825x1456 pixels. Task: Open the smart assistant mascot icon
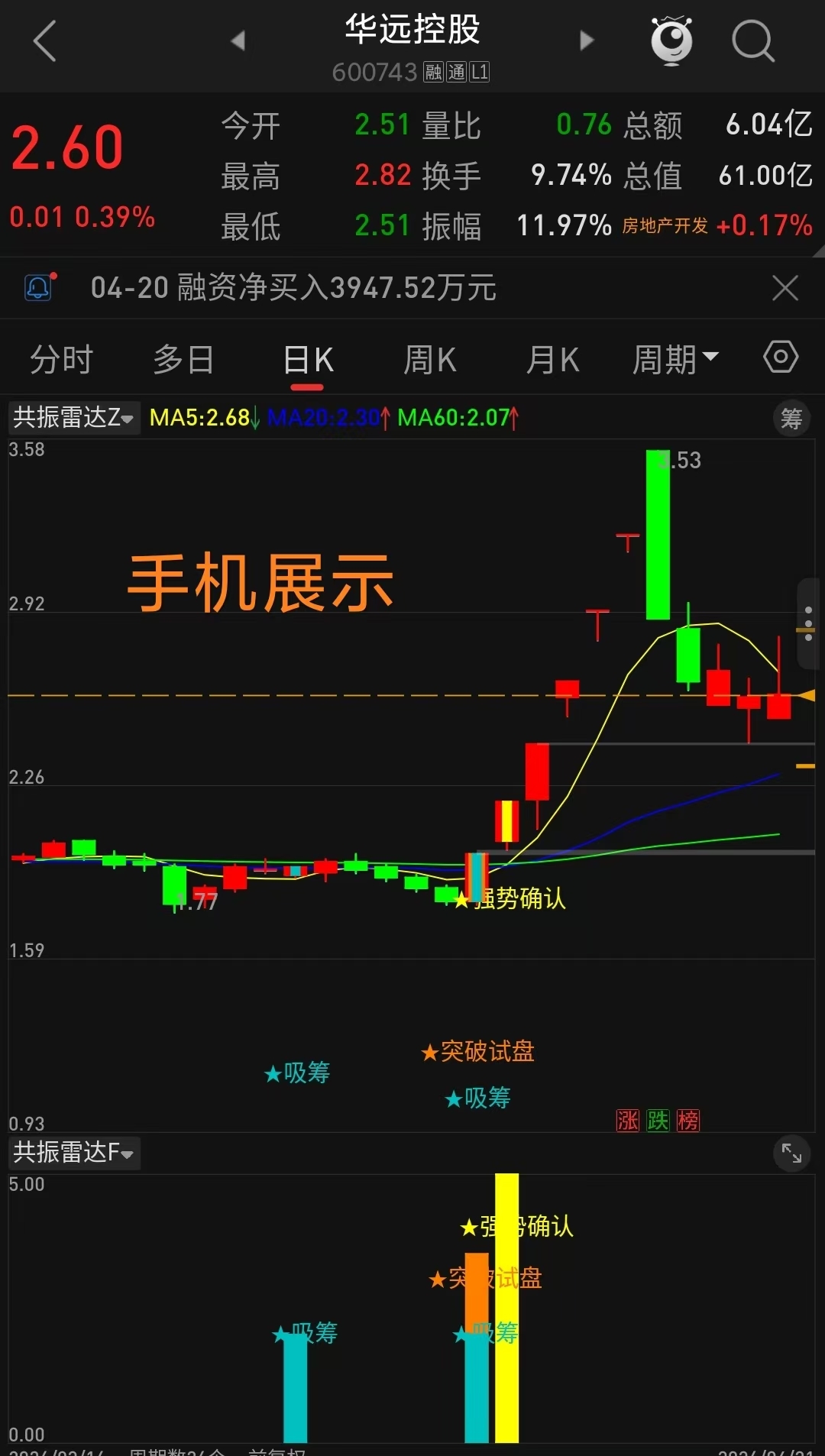671,40
